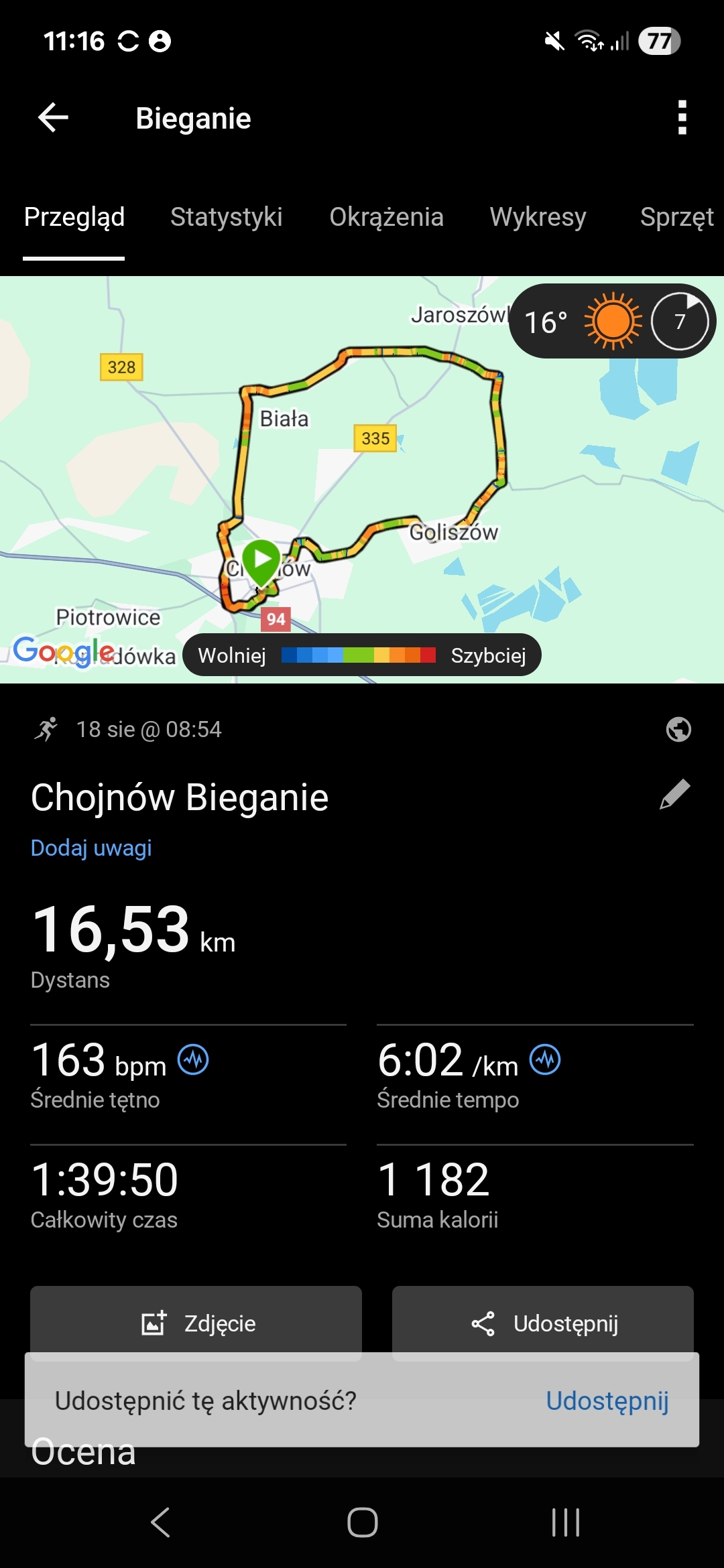Go back from Bieganie screen
Viewport: 724px width, 1568px height.
pyautogui.click(x=54, y=118)
